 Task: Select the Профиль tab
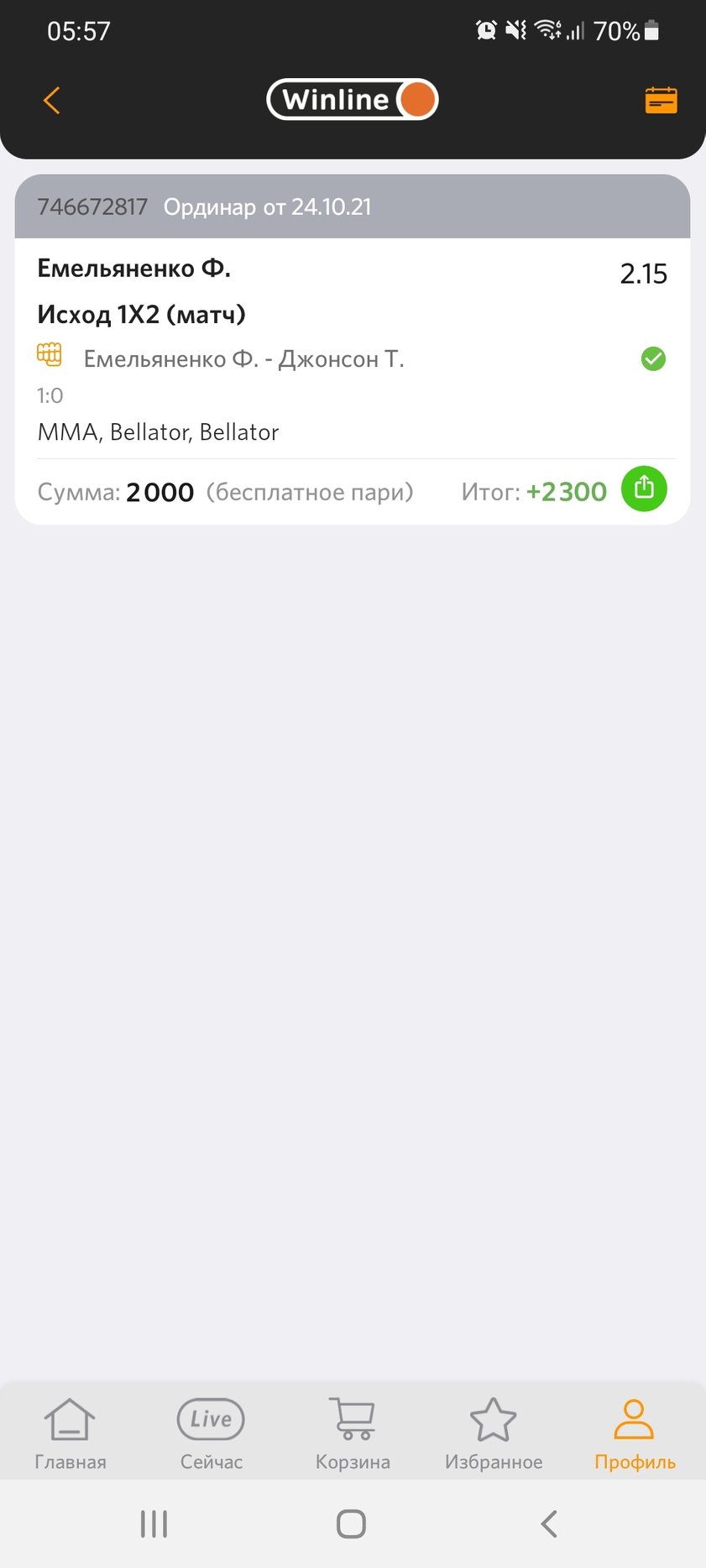(x=635, y=1435)
